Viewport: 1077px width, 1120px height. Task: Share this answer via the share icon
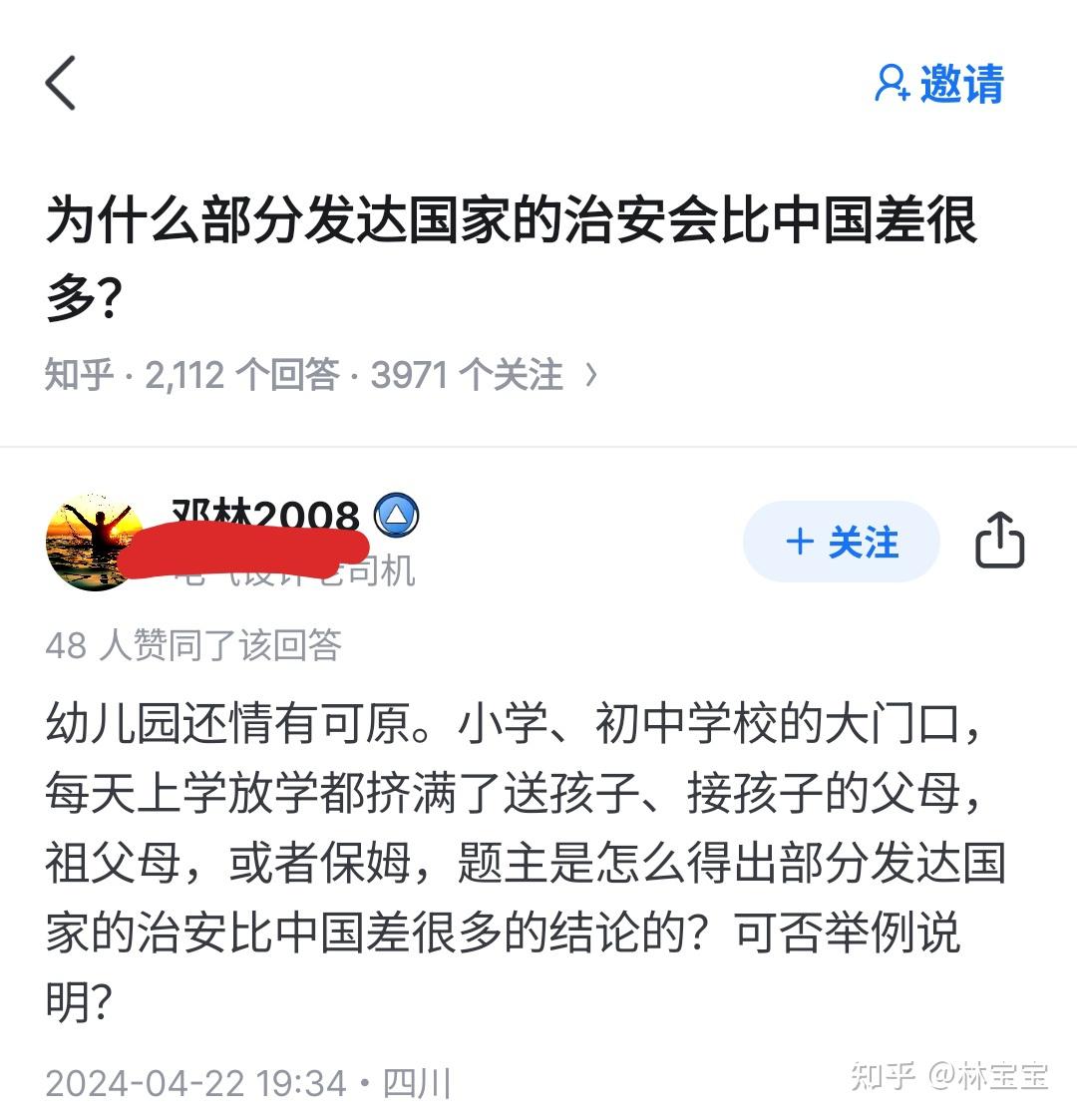998,541
